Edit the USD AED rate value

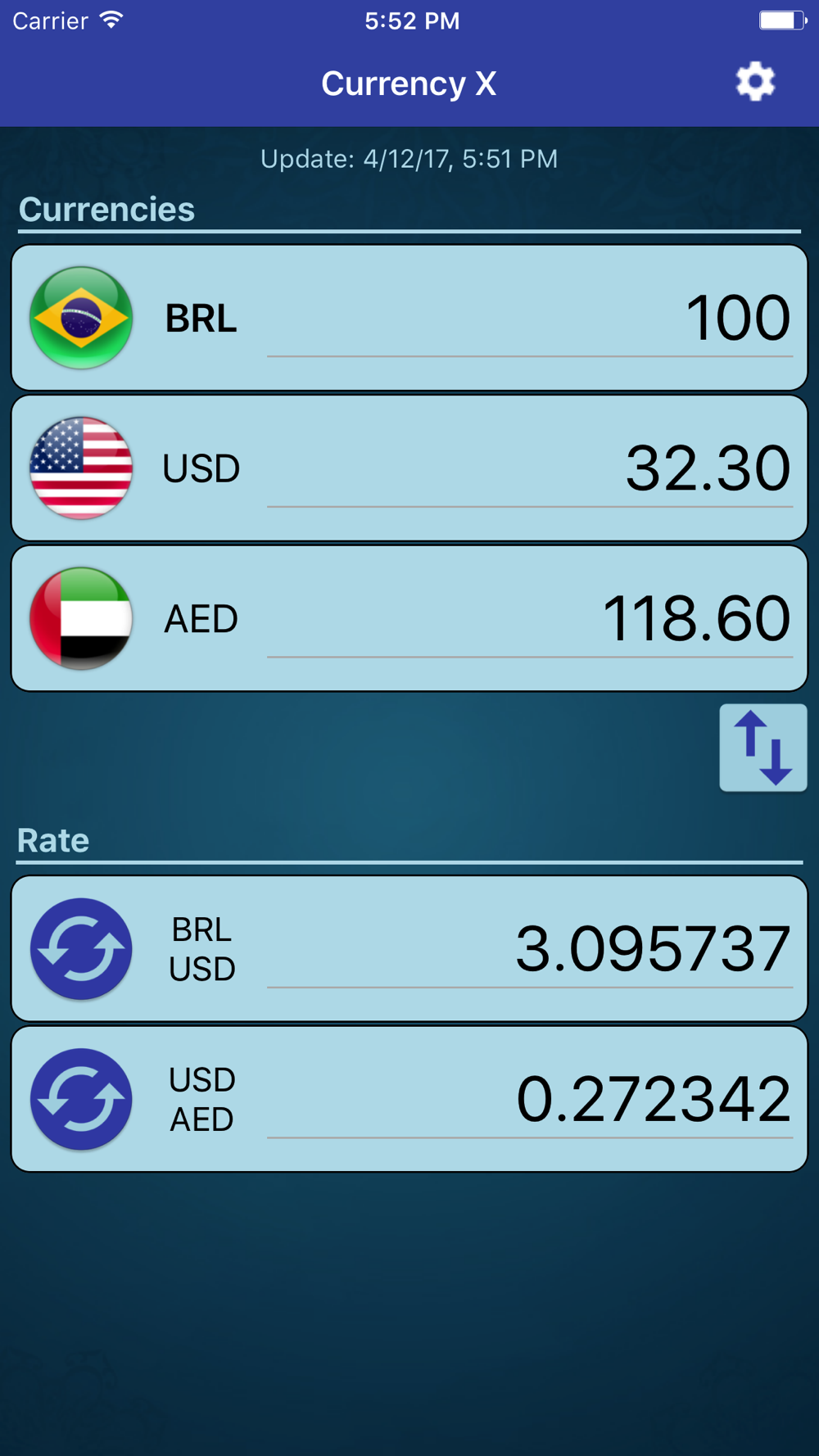[530, 1099]
